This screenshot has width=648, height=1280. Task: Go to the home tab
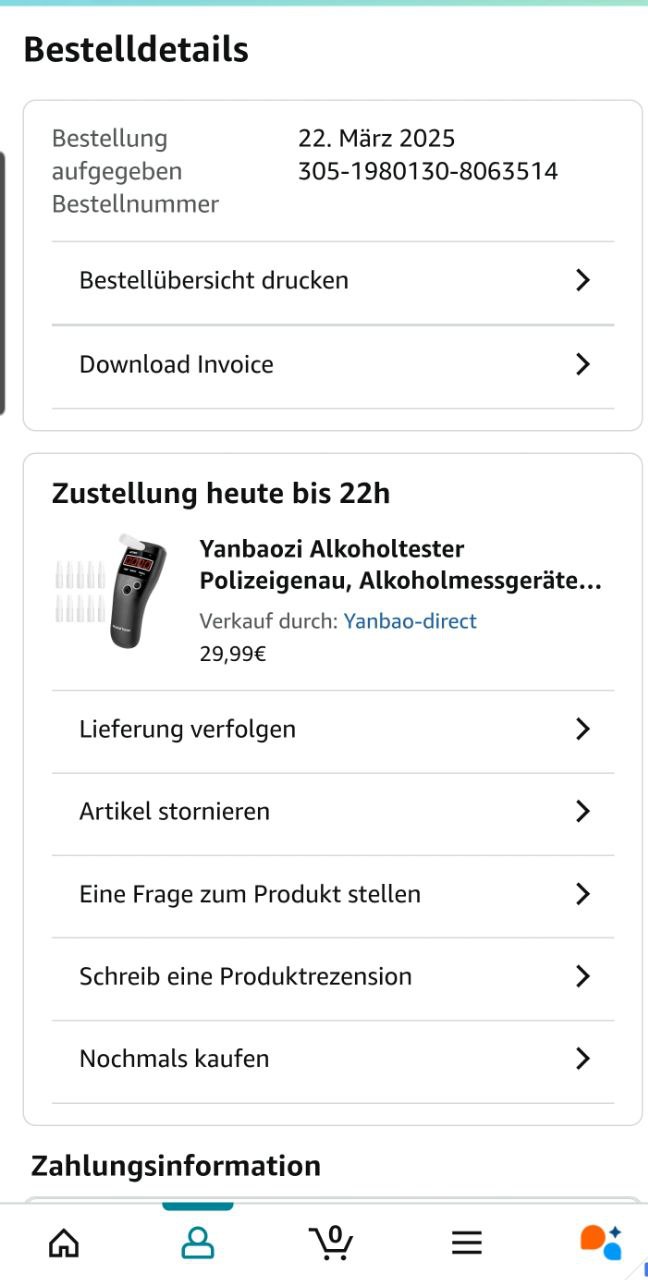pyautogui.click(x=64, y=1242)
